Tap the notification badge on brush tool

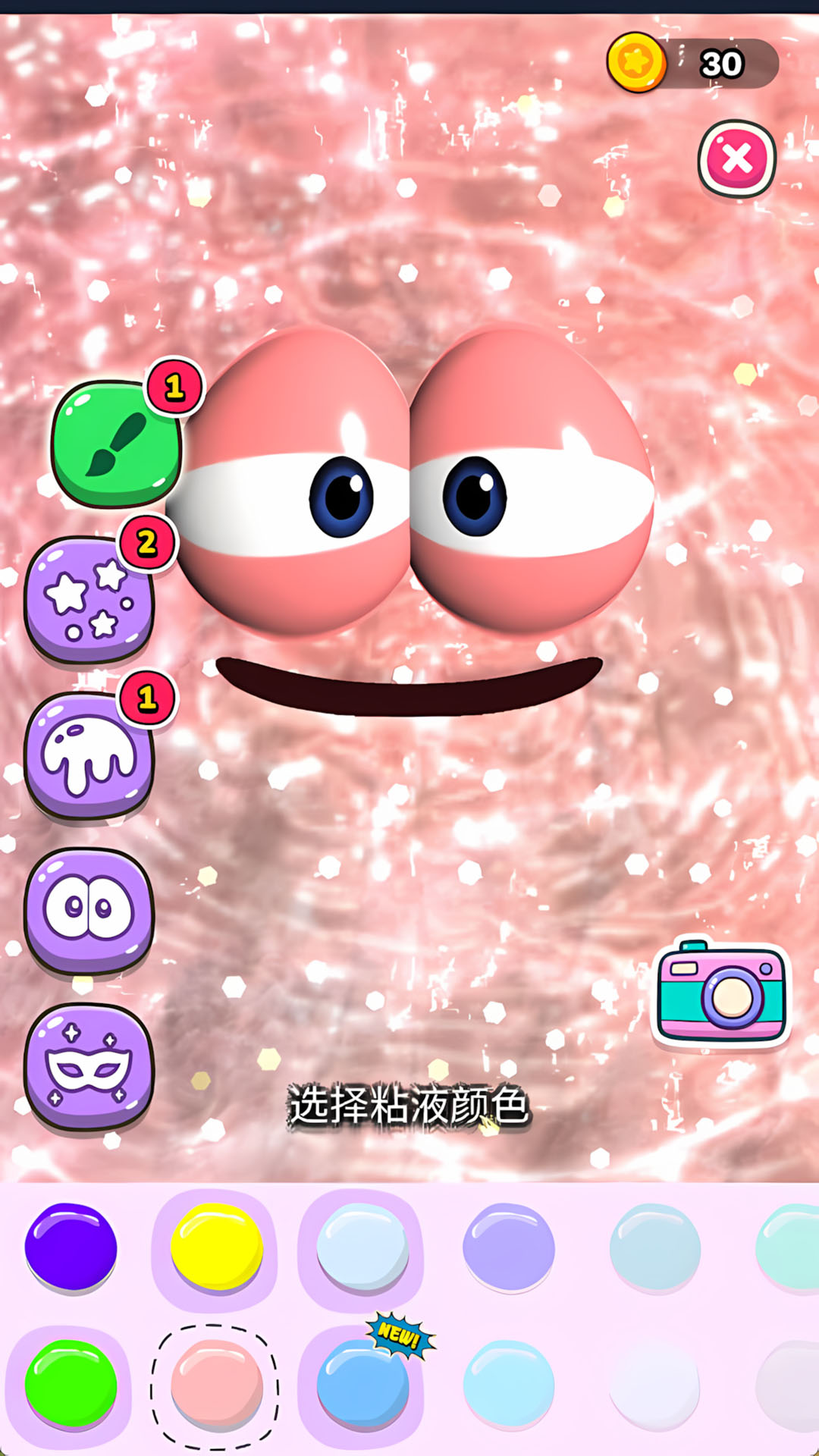tap(173, 387)
